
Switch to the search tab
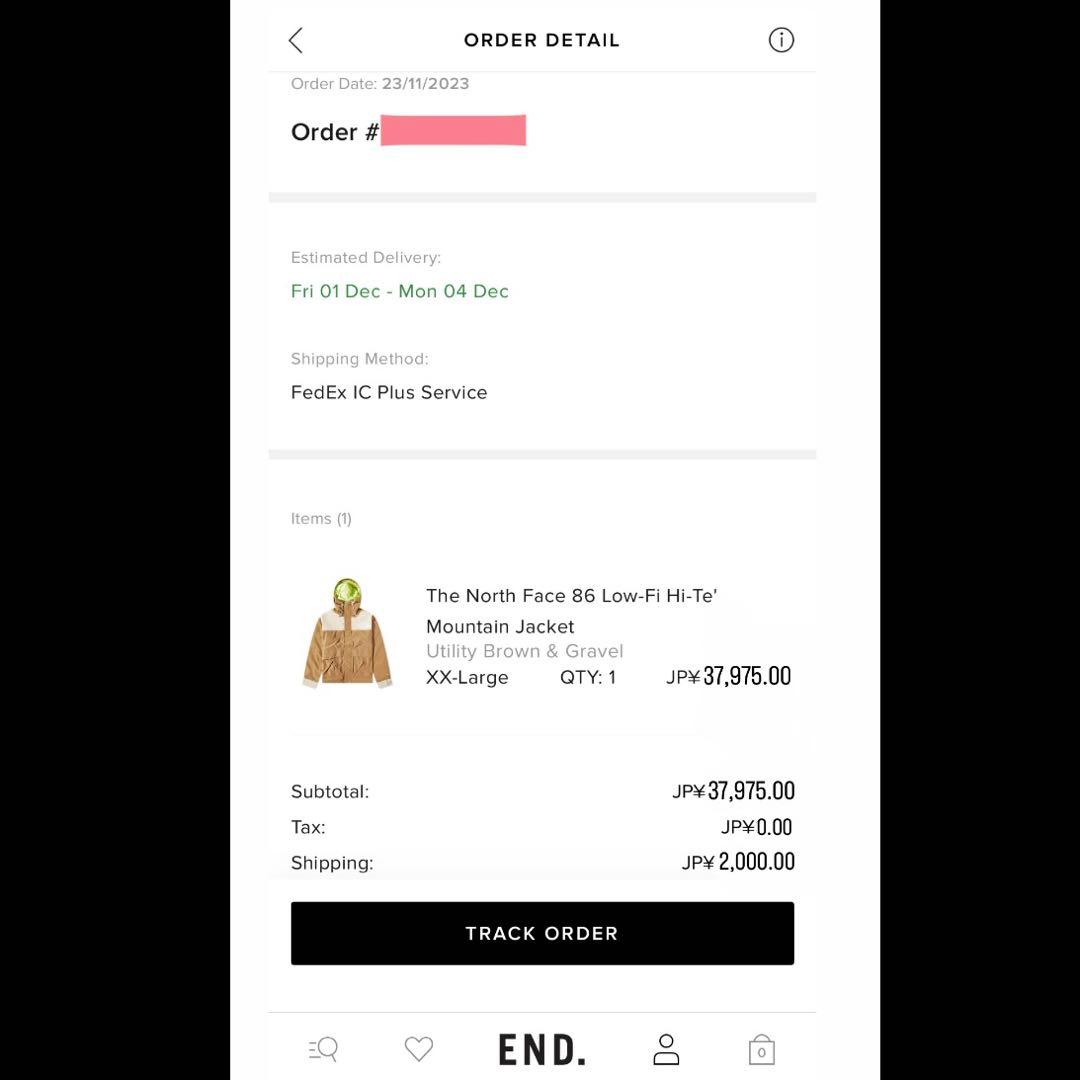tap(323, 1049)
